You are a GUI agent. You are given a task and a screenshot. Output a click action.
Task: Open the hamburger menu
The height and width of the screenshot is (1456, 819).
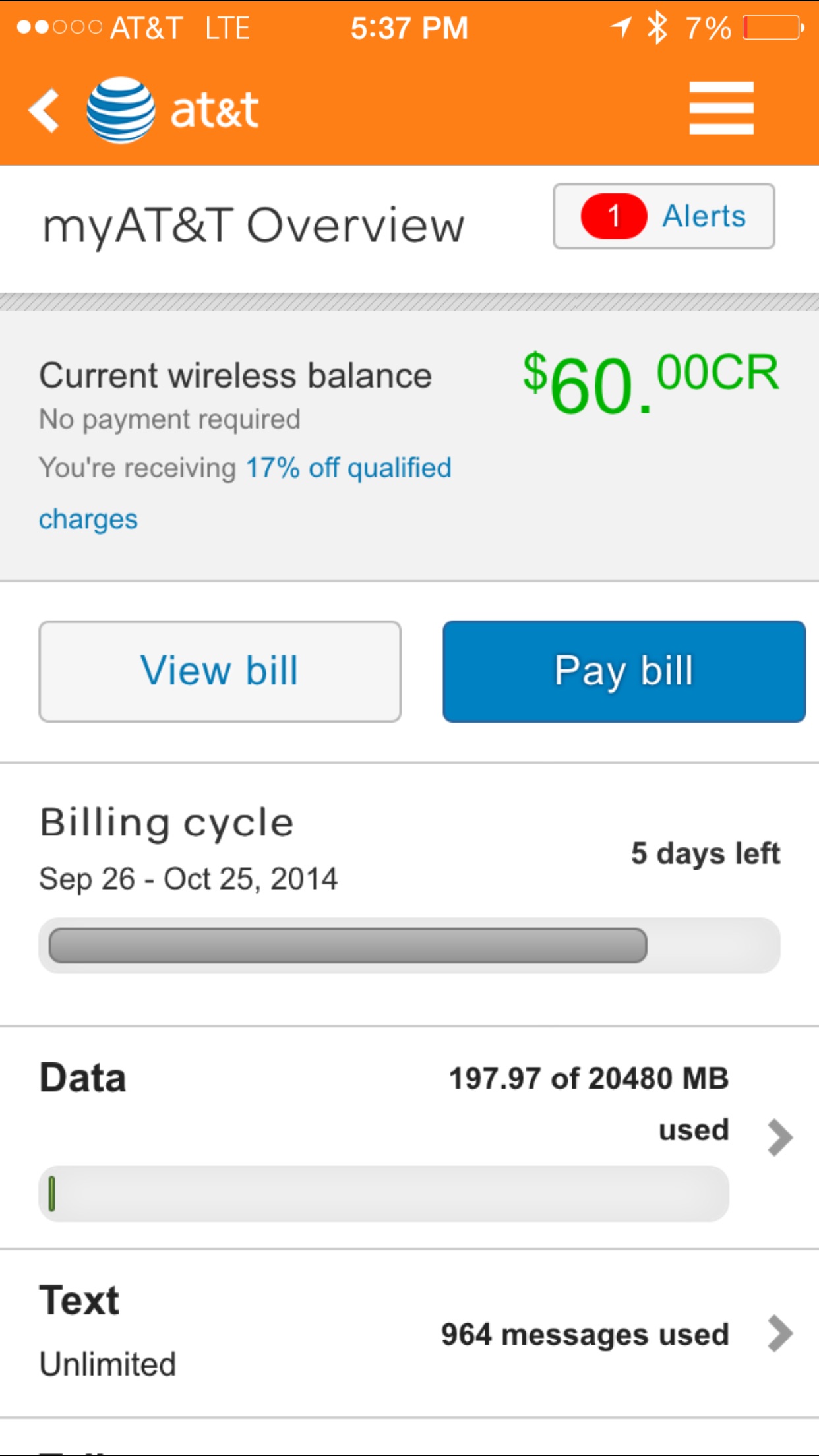(x=721, y=109)
